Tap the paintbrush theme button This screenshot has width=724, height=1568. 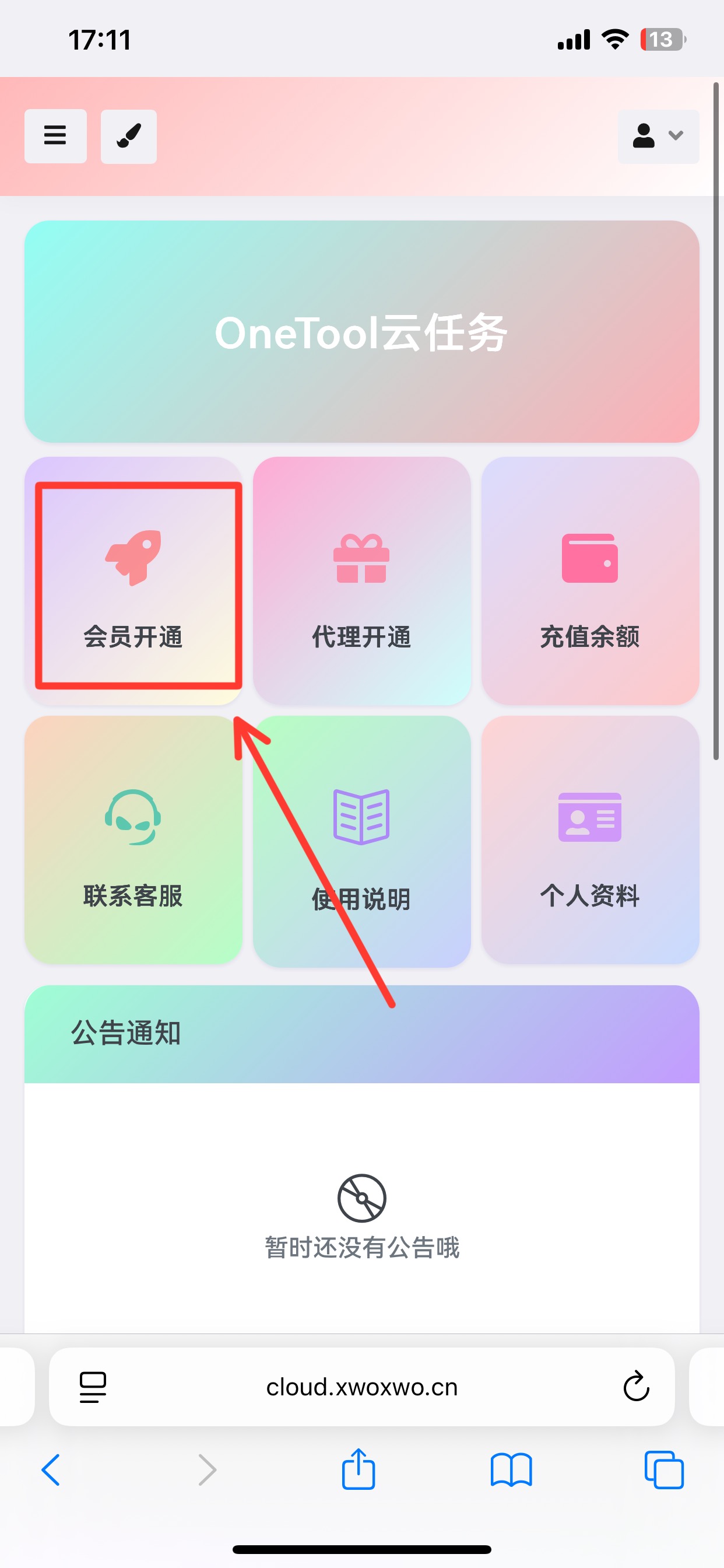click(128, 136)
